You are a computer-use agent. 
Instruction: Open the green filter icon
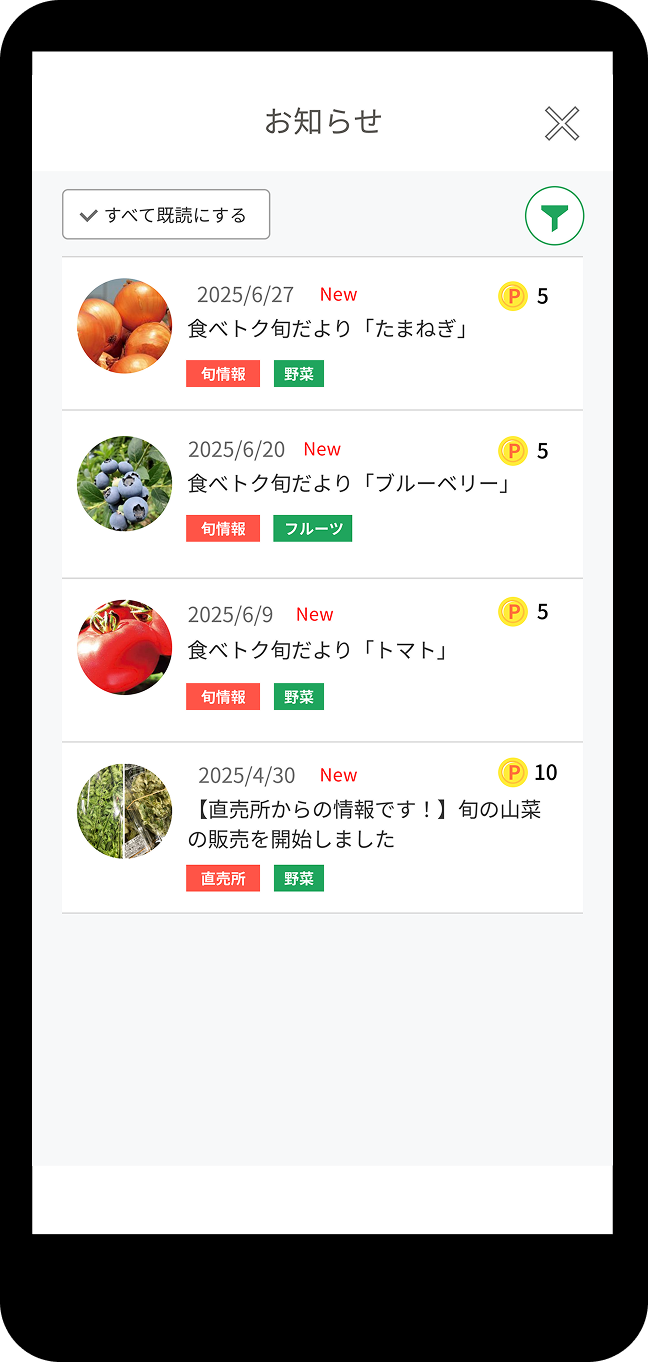point(555,216)
